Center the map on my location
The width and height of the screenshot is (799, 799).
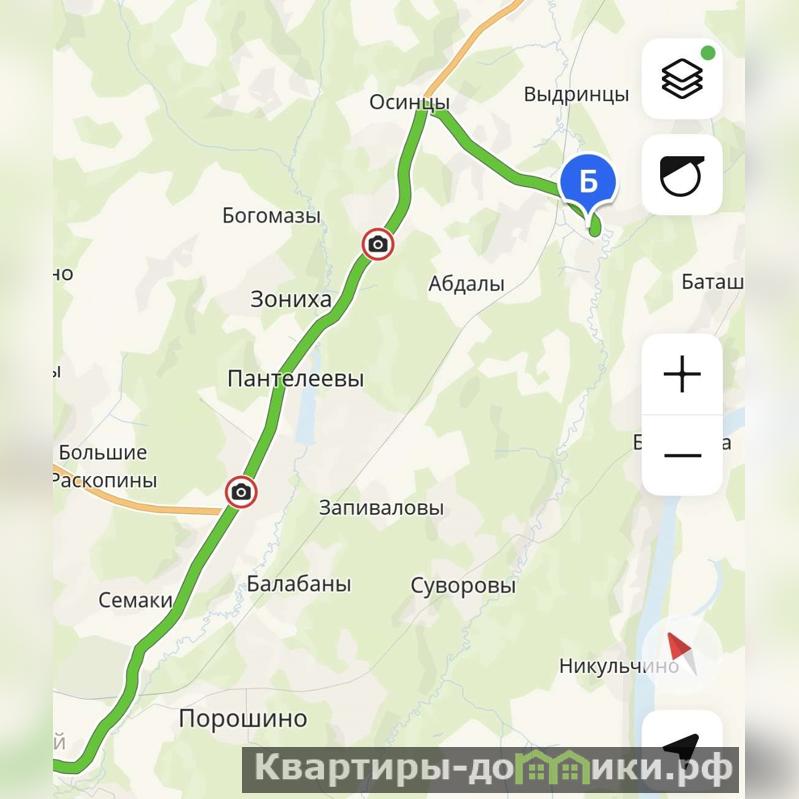(681, 745)
